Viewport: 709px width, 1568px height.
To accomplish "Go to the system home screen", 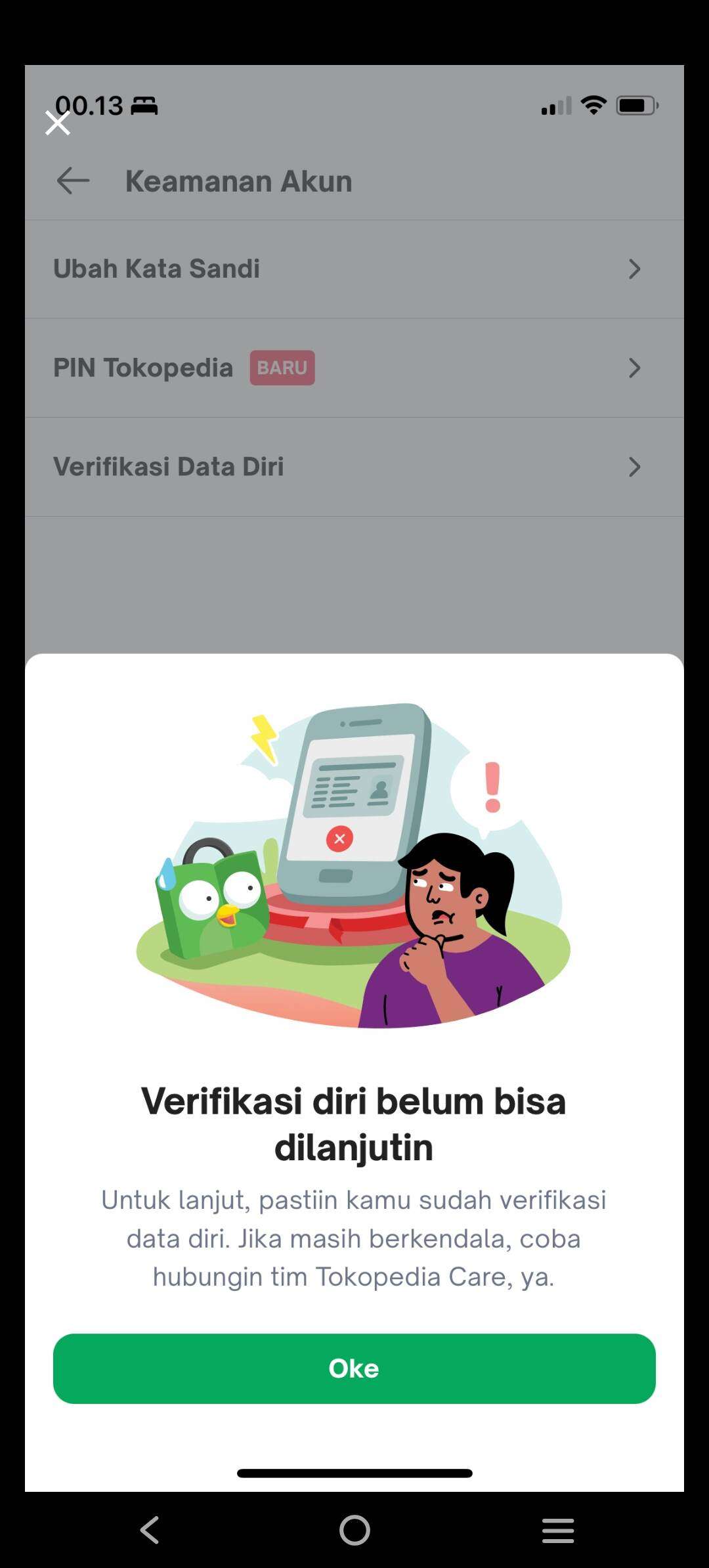I will 354,1530.
